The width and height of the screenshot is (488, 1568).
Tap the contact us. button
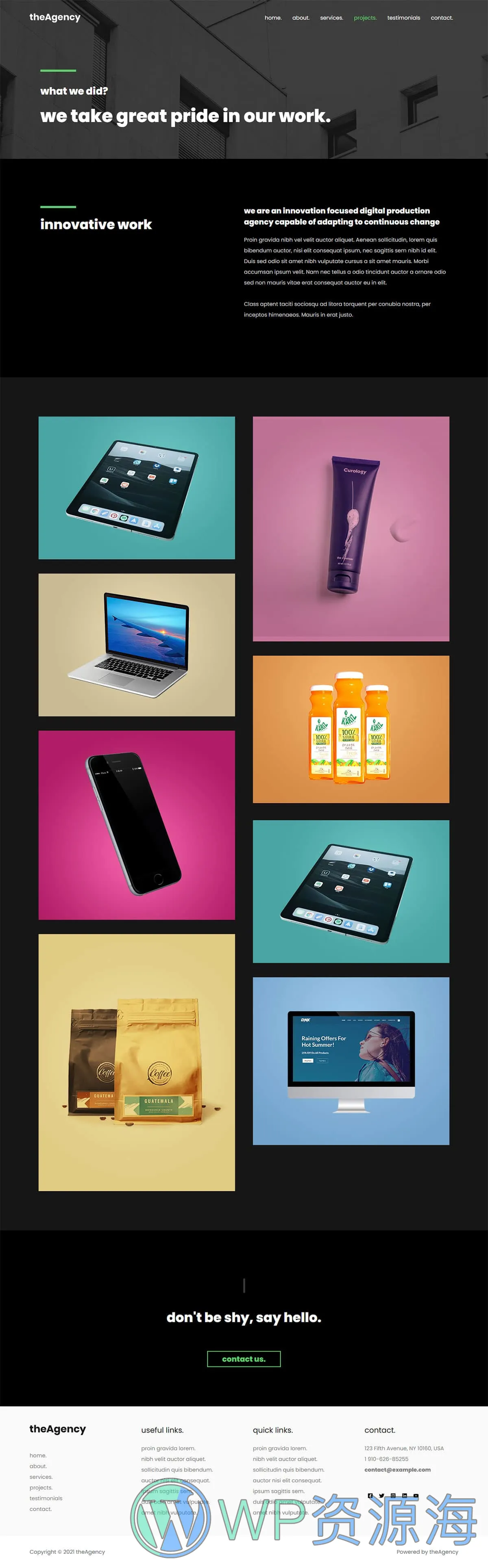[x=244, y=1359]
